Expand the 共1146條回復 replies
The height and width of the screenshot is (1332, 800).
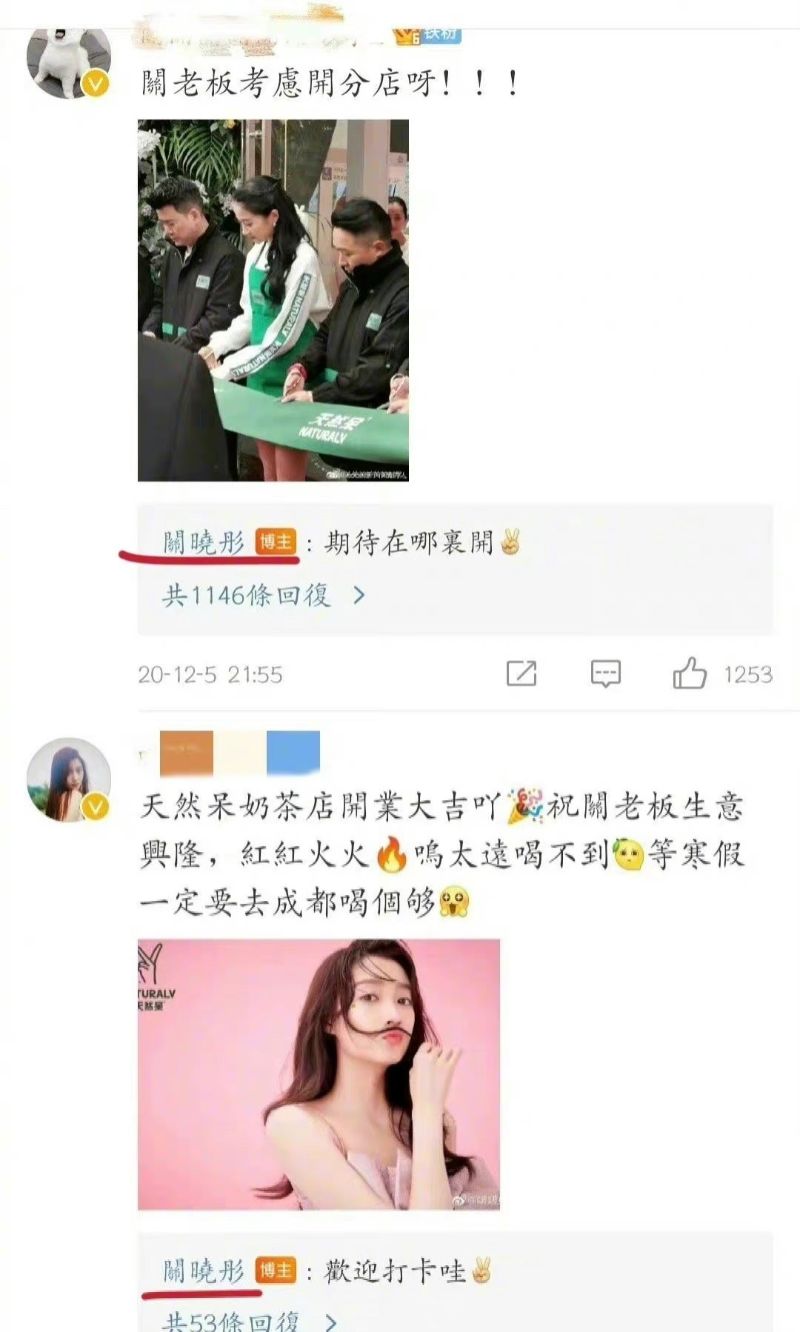click(263, 595)
